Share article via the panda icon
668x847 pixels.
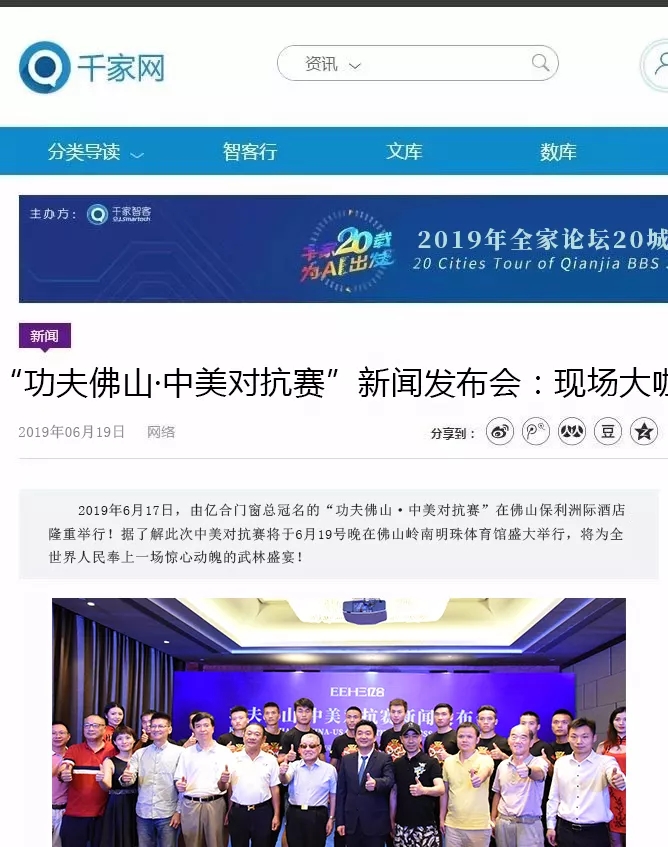[x=572, y=432]
